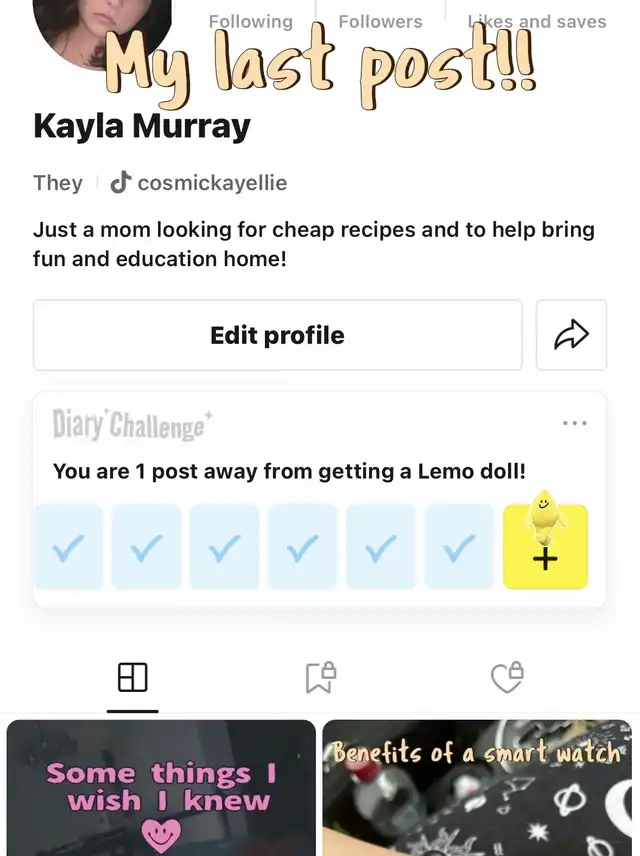Open the Diary Challenge three-dot menu

(x=575, y=423)
